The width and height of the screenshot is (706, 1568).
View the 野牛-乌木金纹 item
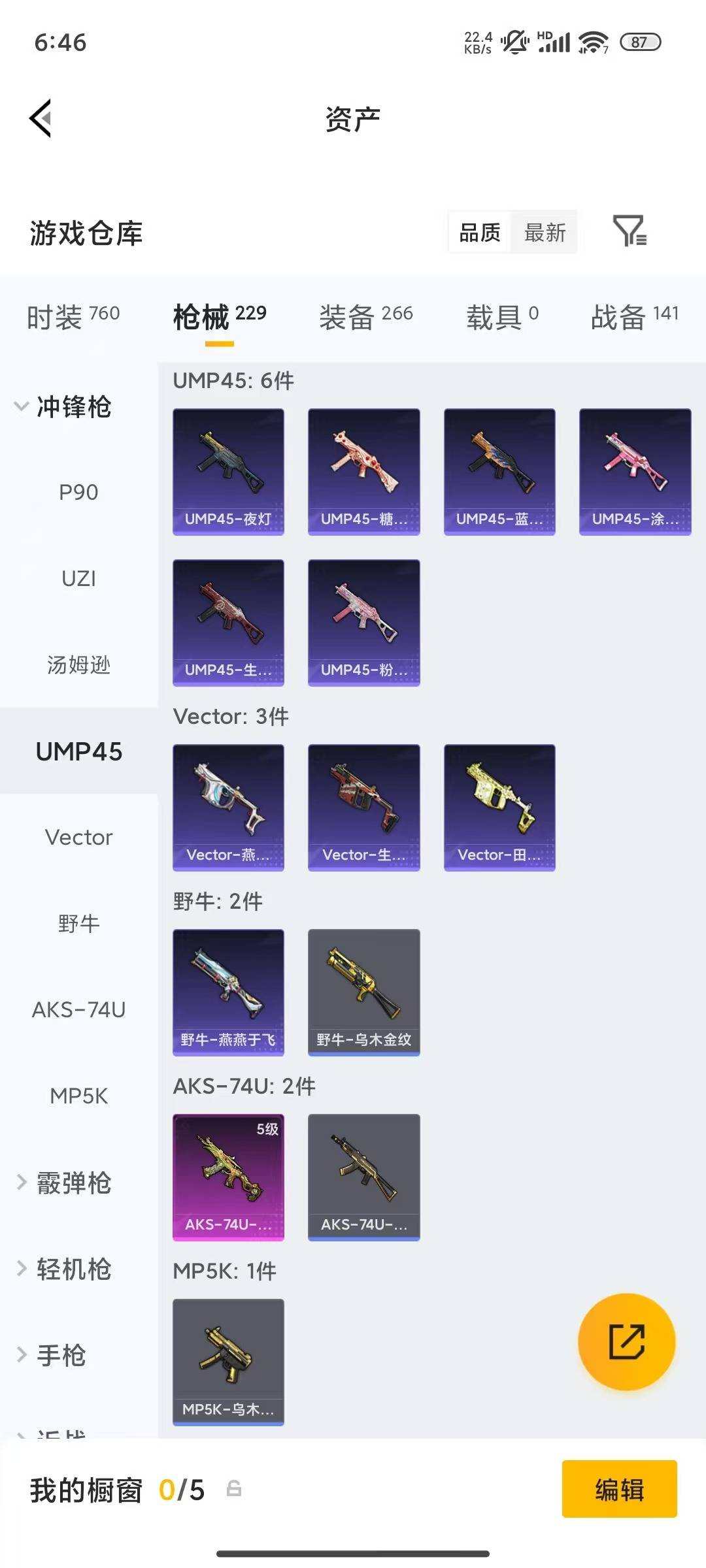[363, 992]
